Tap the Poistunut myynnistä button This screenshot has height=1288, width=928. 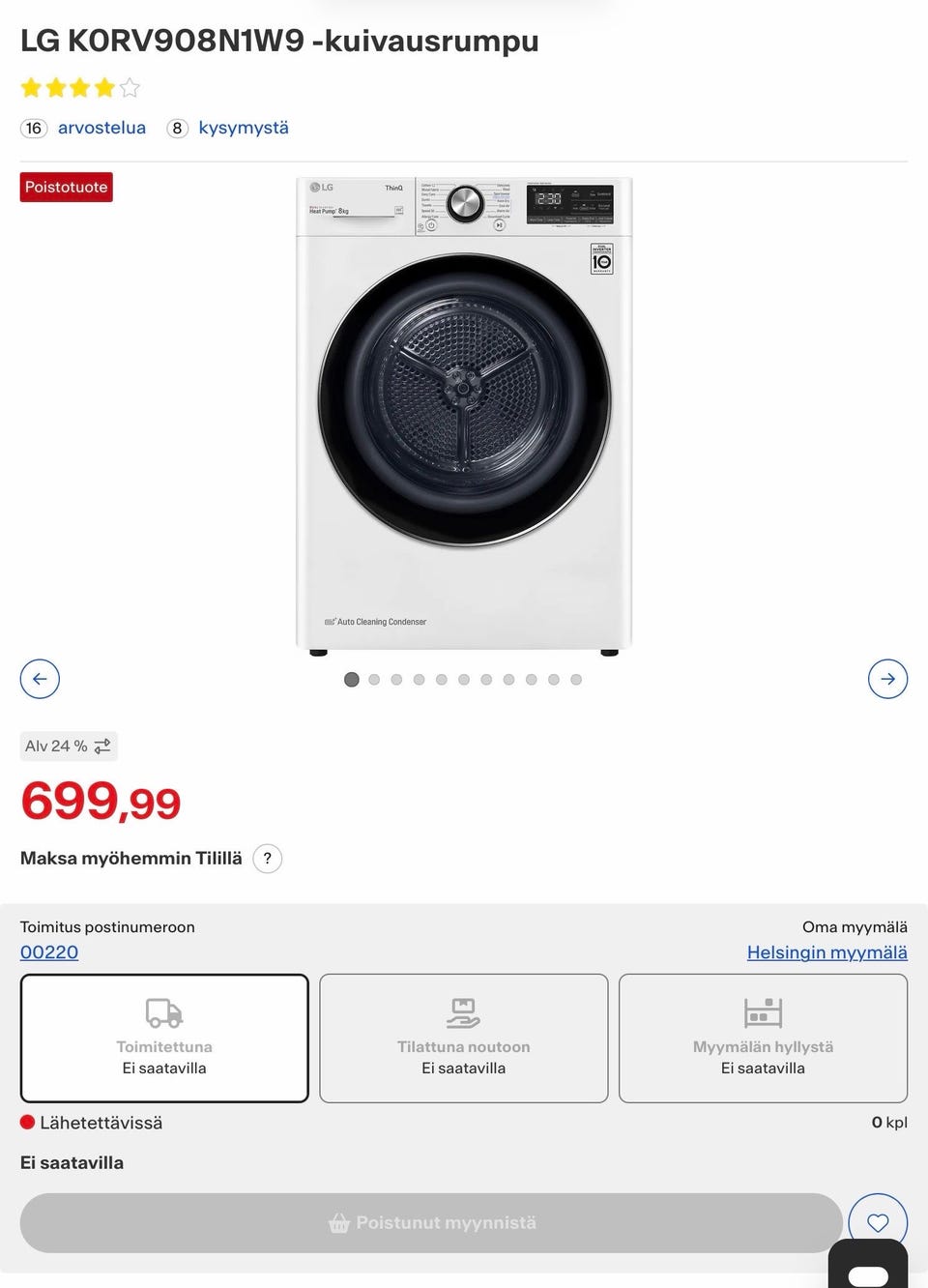pos(431,1223)
